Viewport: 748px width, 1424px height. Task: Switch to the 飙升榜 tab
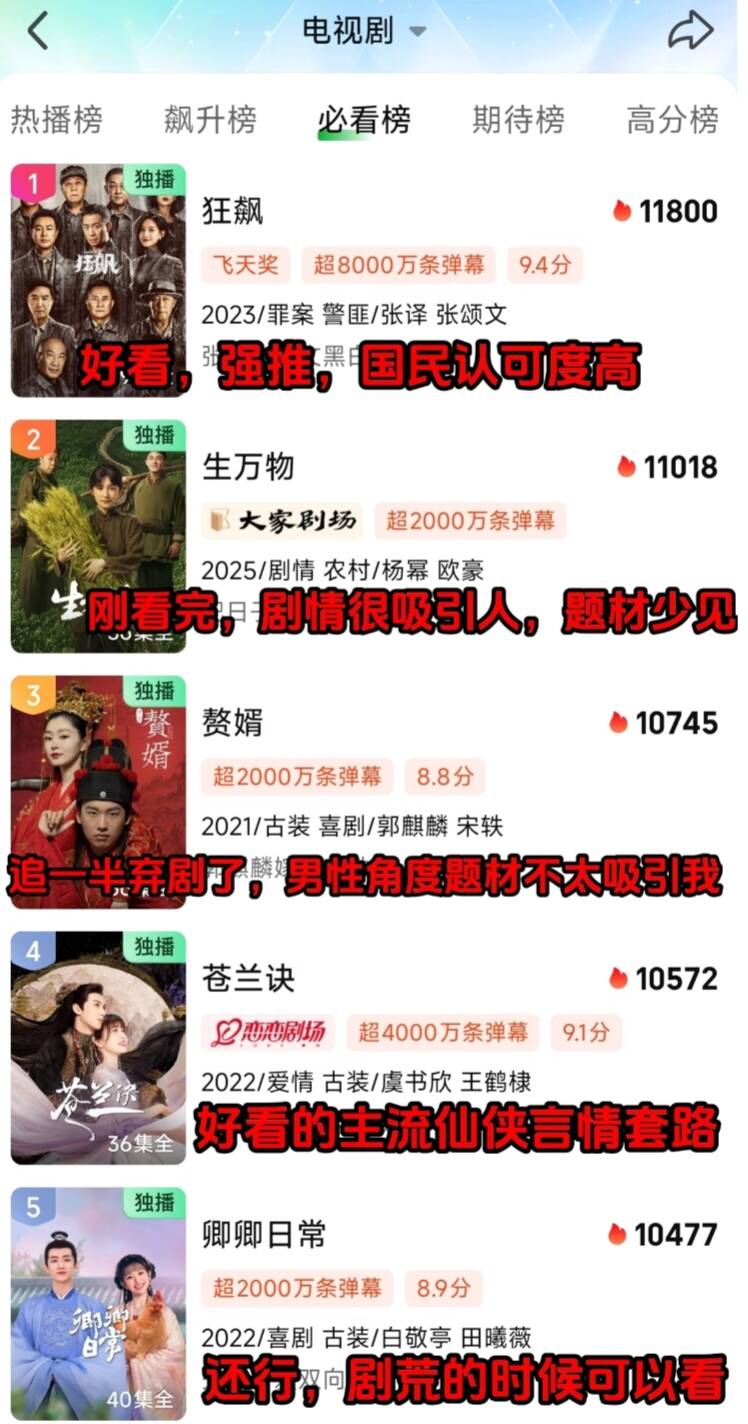[210, 118]
